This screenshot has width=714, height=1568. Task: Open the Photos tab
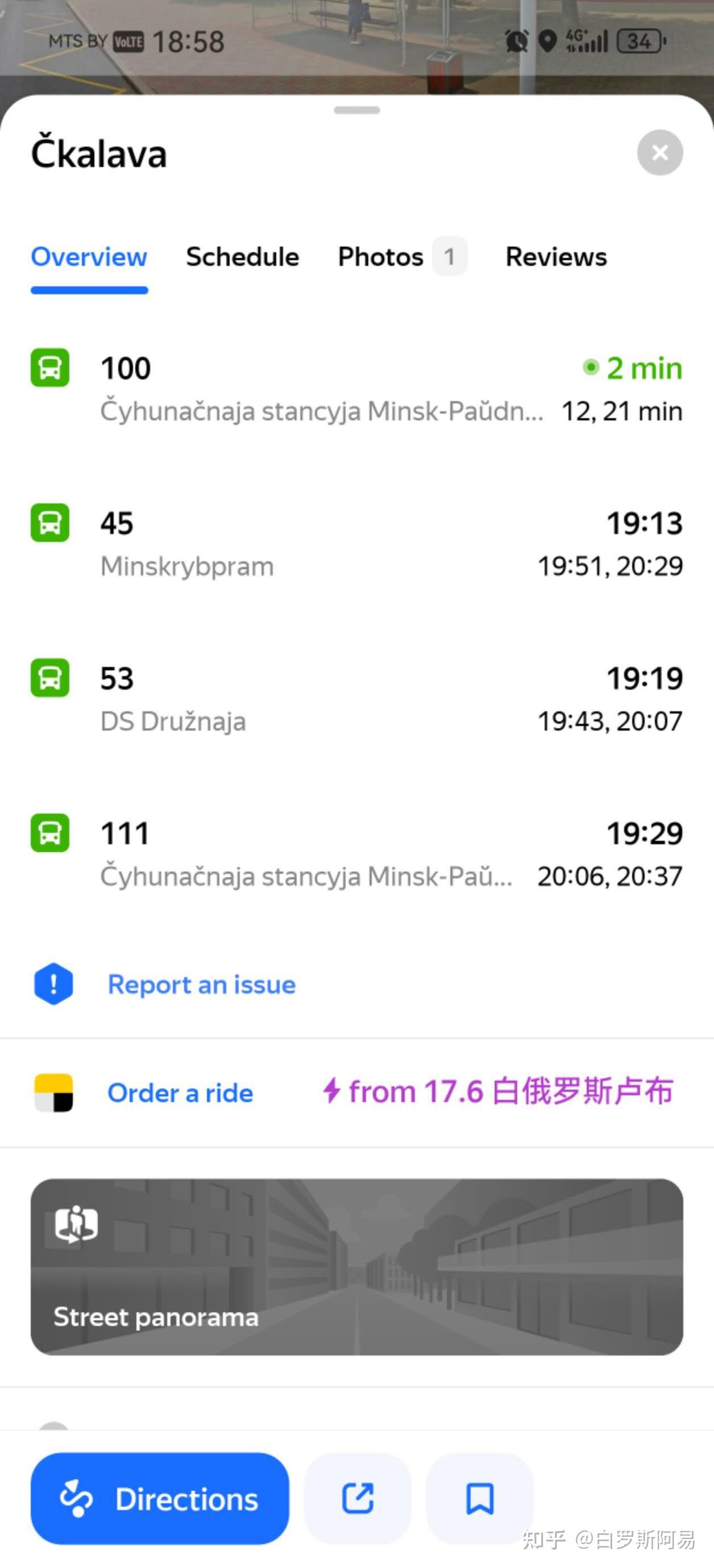tap(380, 256)
